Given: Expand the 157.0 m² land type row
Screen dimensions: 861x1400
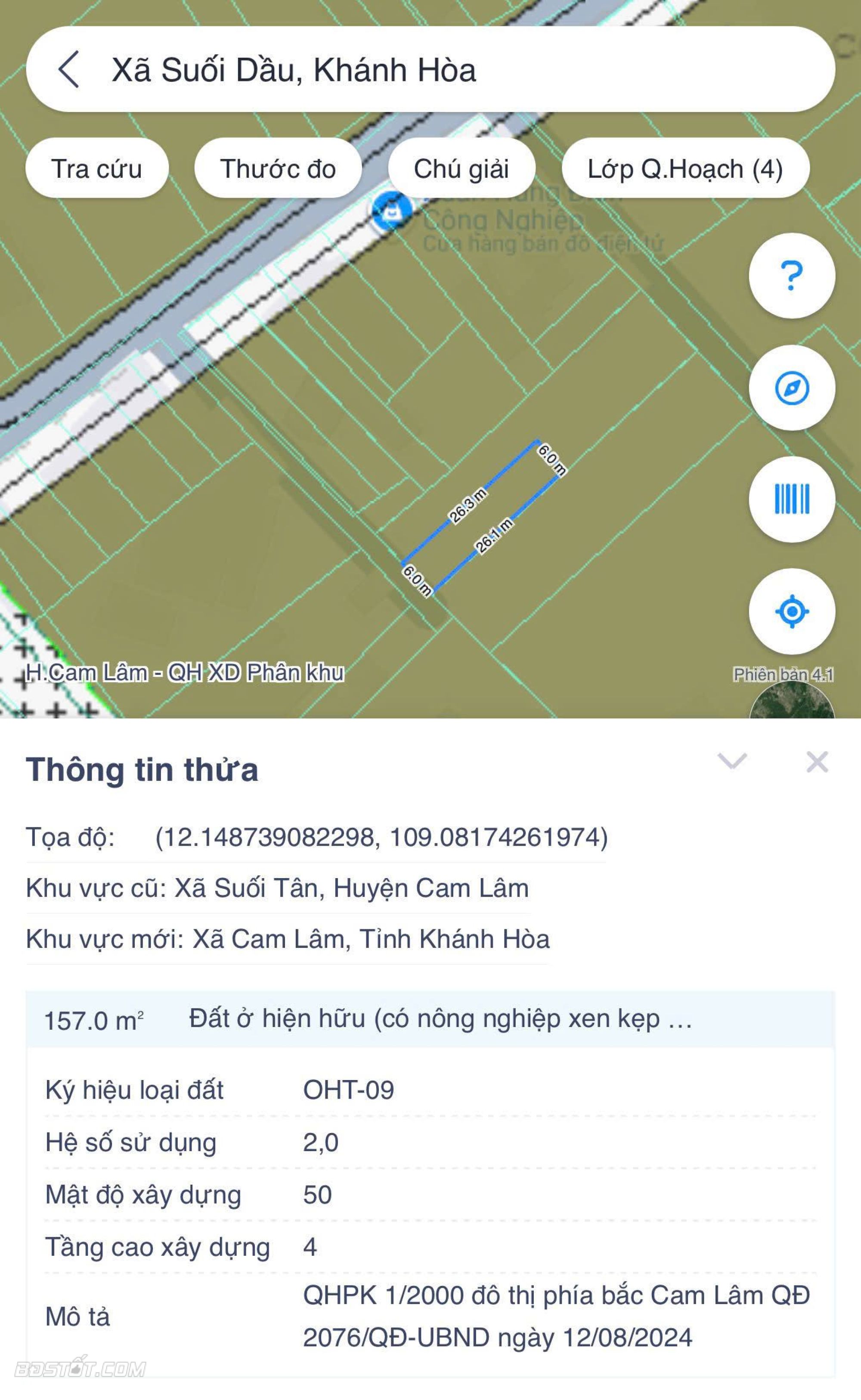Looking at the screenshot, I should click(430, 1019).
